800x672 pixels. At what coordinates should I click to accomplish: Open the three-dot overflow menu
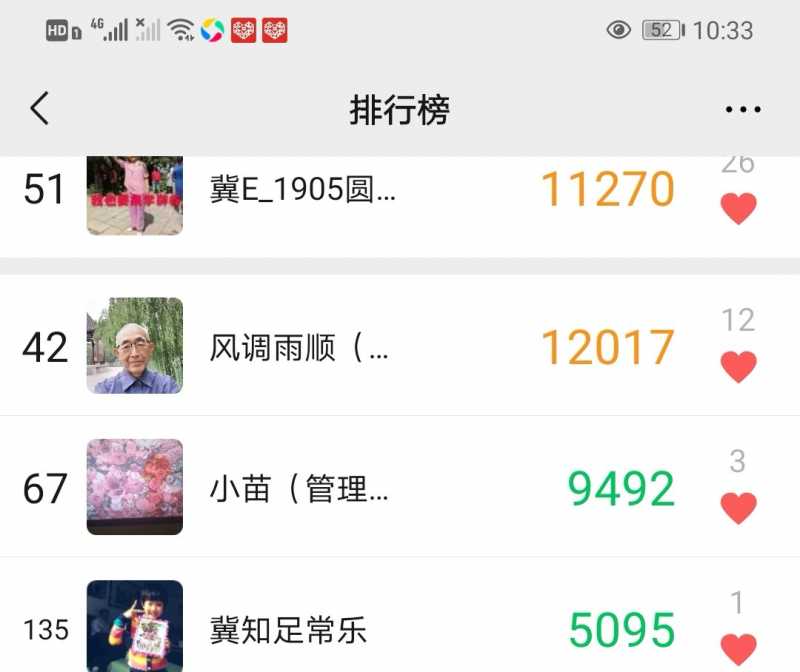[742, 110]
